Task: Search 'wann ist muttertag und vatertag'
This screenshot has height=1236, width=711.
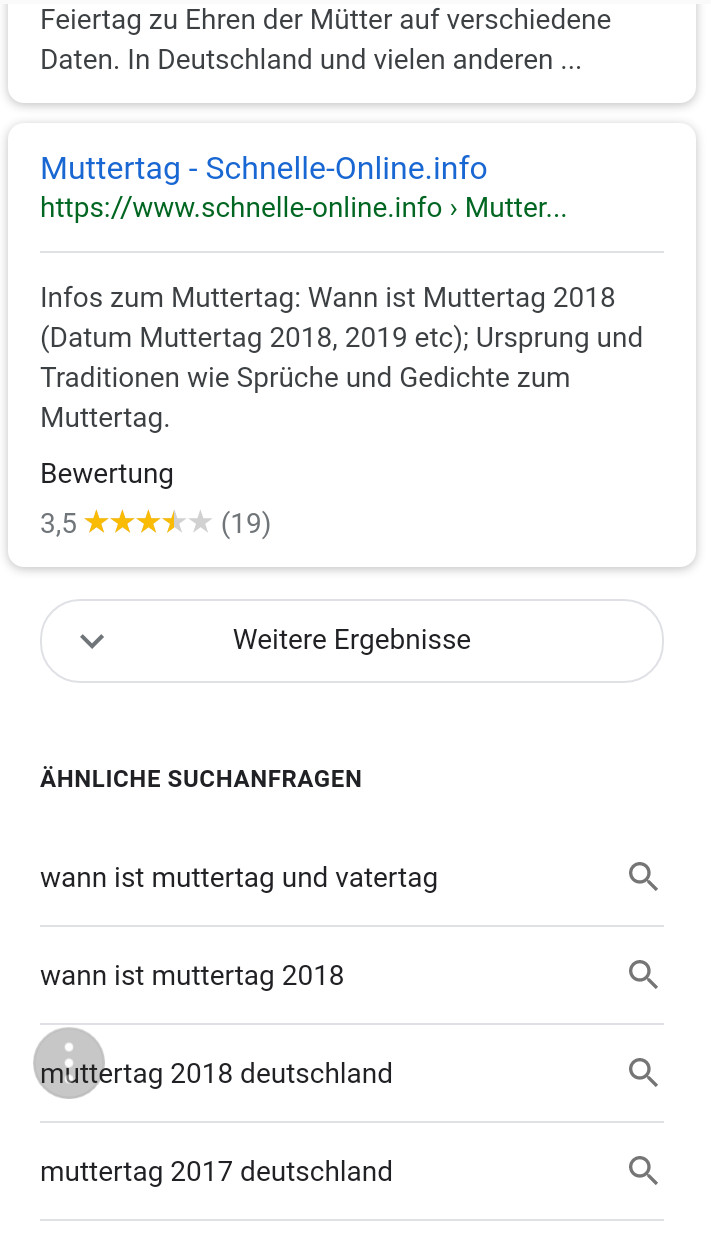Action: (240, 878)
